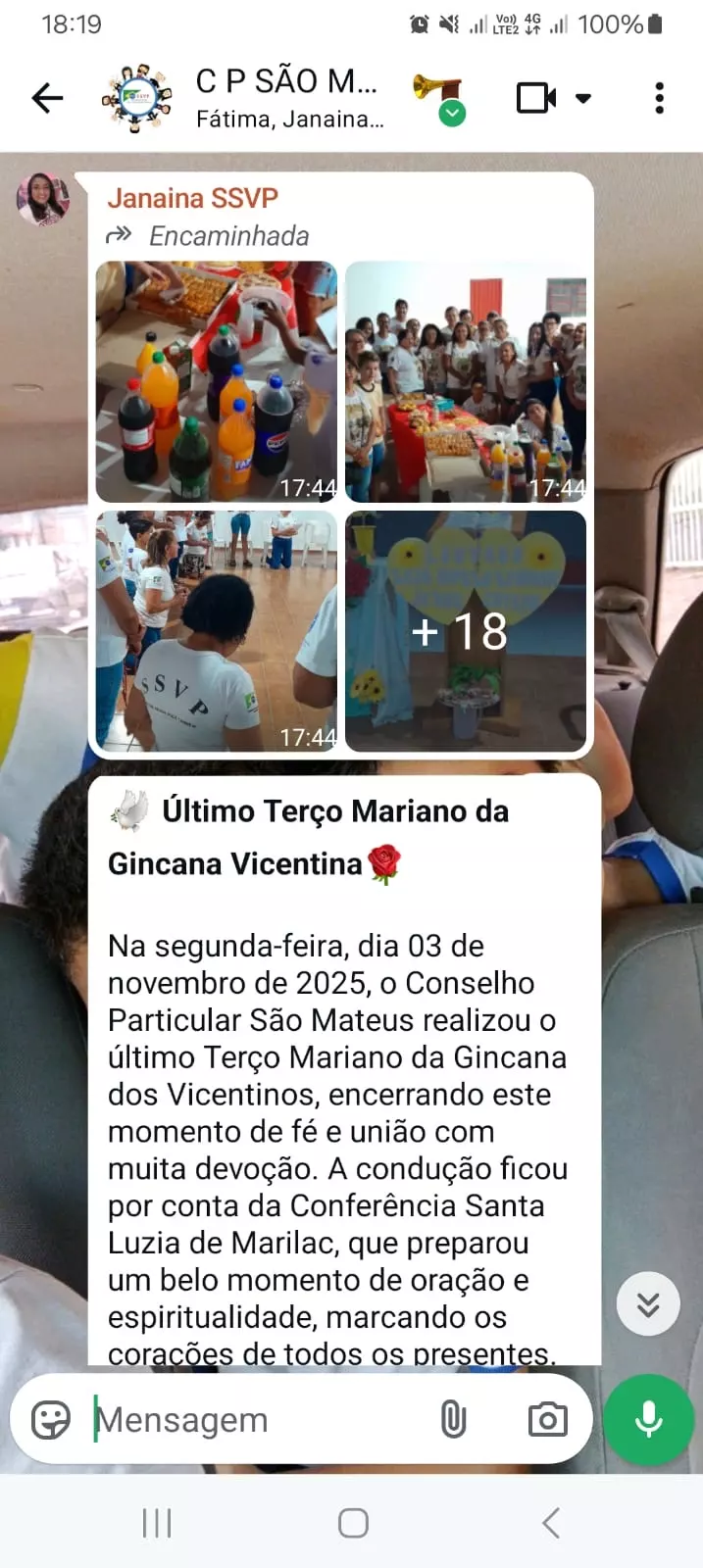The width and height of the screenshot is (703, 1568).
Task: Open Janaina SSVP's profile picture
Action: [x=43, y=200]
